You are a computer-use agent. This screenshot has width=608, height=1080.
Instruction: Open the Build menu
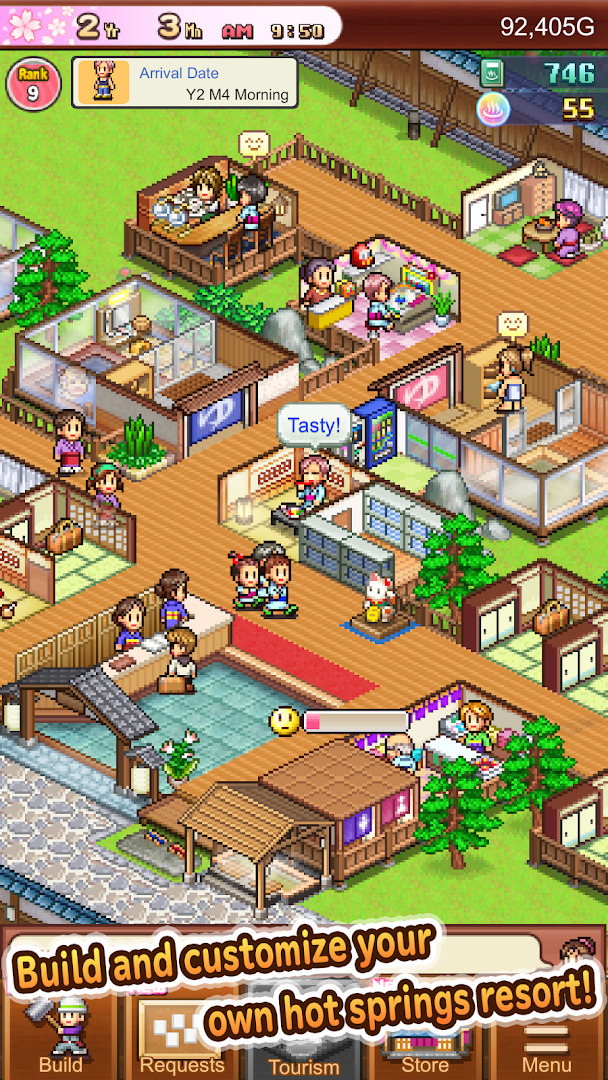pyautogui.click(x=61, y=1032)
